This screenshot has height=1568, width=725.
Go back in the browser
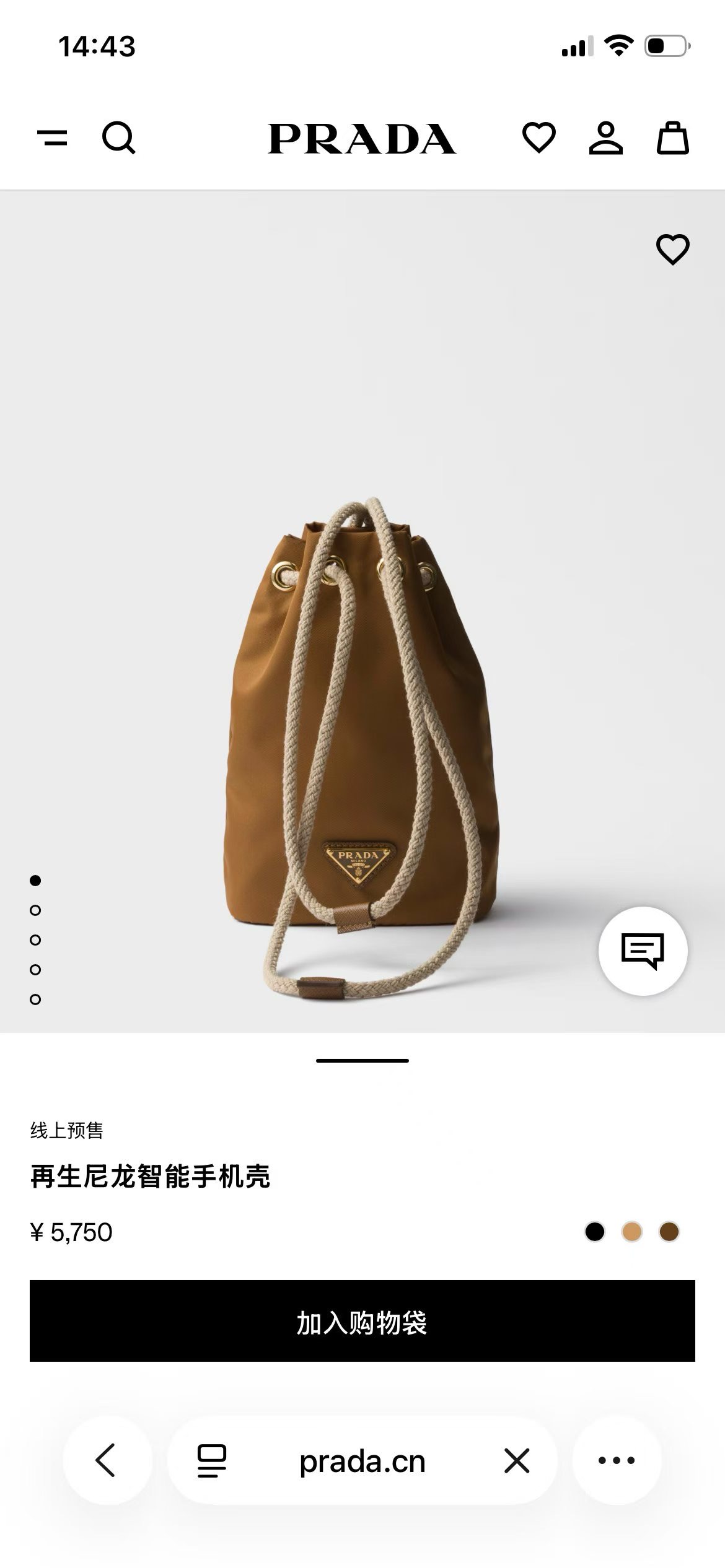click(107, 1460)
